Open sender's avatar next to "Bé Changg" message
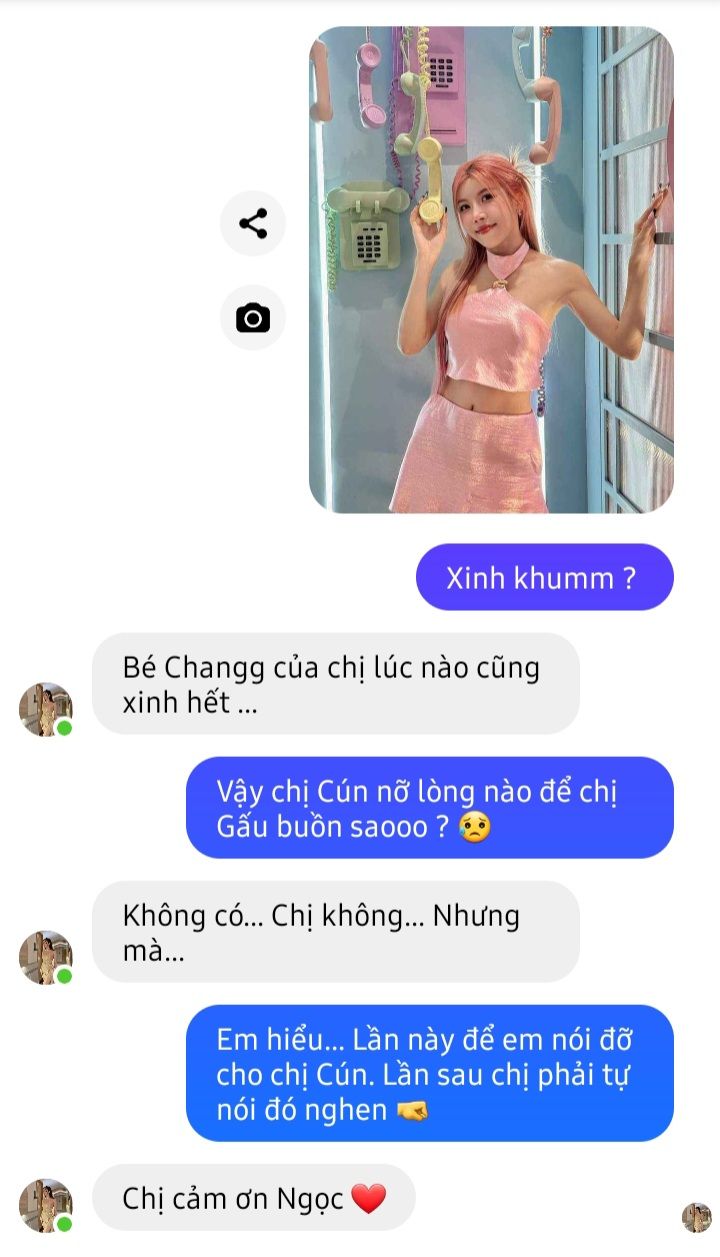Screen dimensions: 720x1257 click(x=46, y=710)
